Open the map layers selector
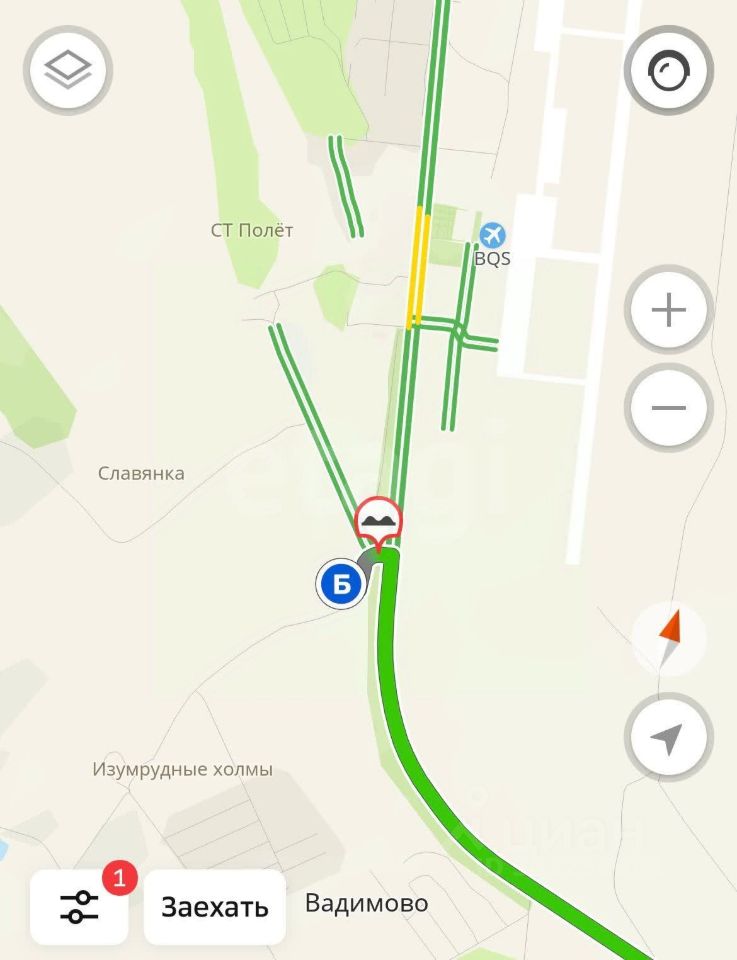This screenshot has width=737, height=960. tap(68, 71)
